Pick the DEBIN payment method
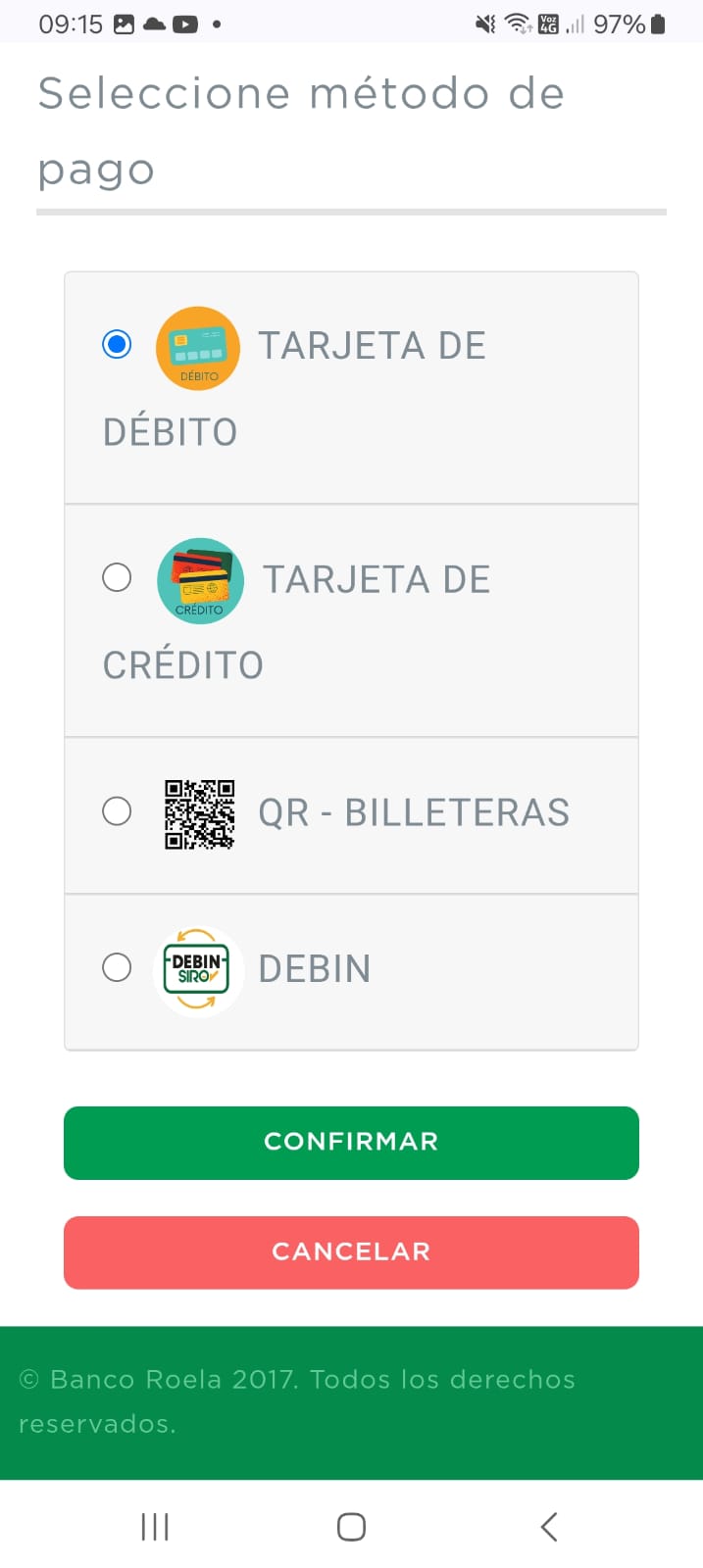The width and height of the screenshot is (703, 1568). (118, 968)
